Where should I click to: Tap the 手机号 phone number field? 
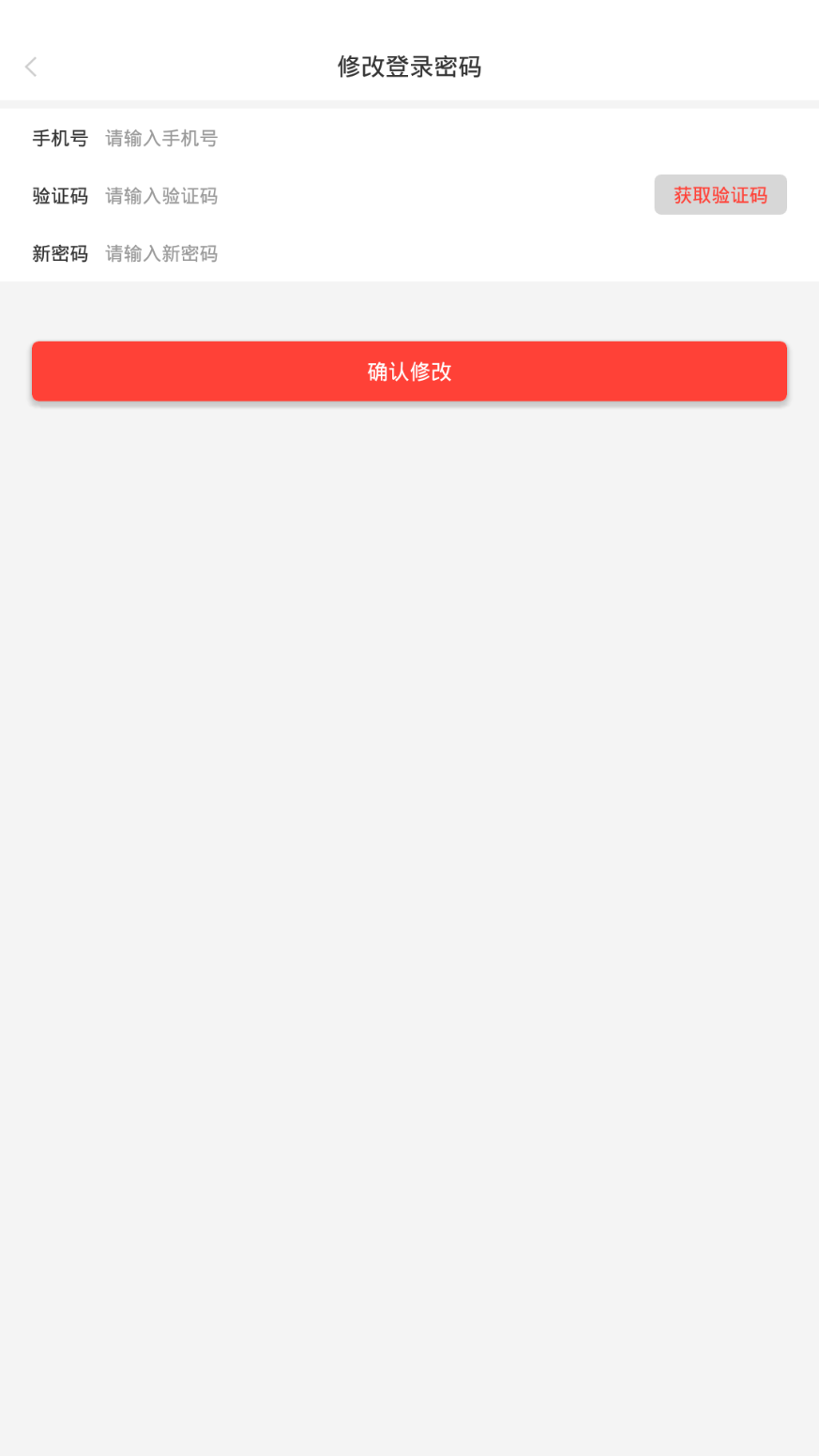click(x=446, y=139)
